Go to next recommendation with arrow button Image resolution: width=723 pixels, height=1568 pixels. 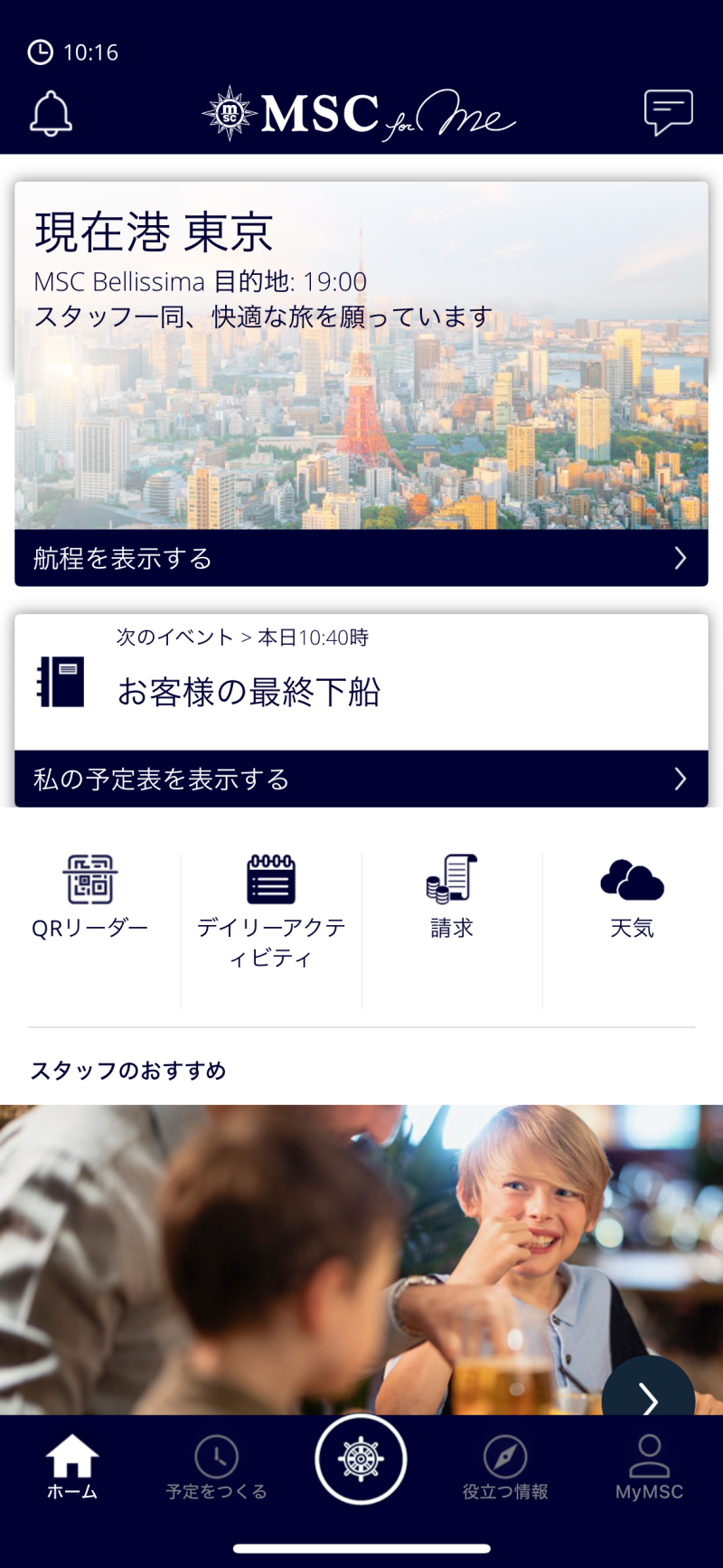pyautogui.click(x=648, y=1398)
